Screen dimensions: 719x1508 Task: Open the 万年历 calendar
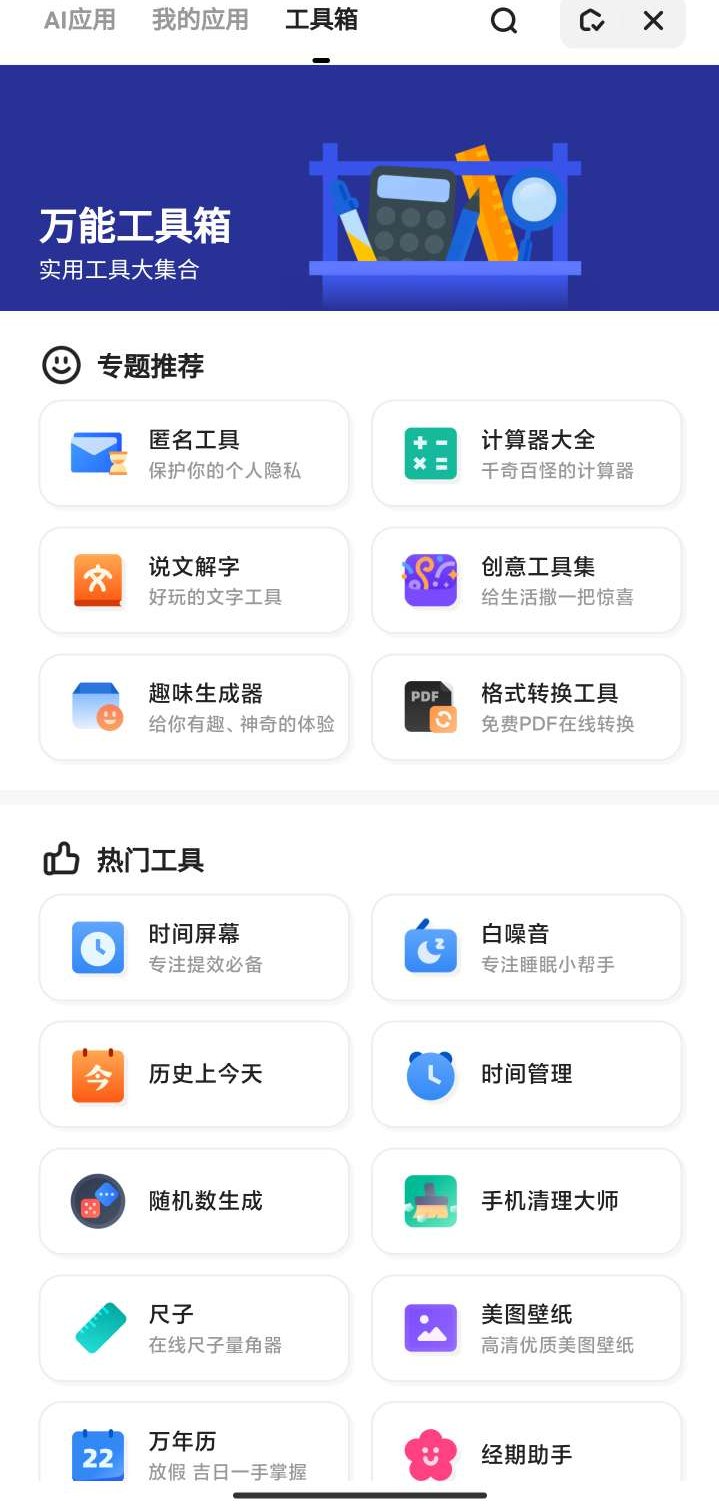(x=194, y=1452)
